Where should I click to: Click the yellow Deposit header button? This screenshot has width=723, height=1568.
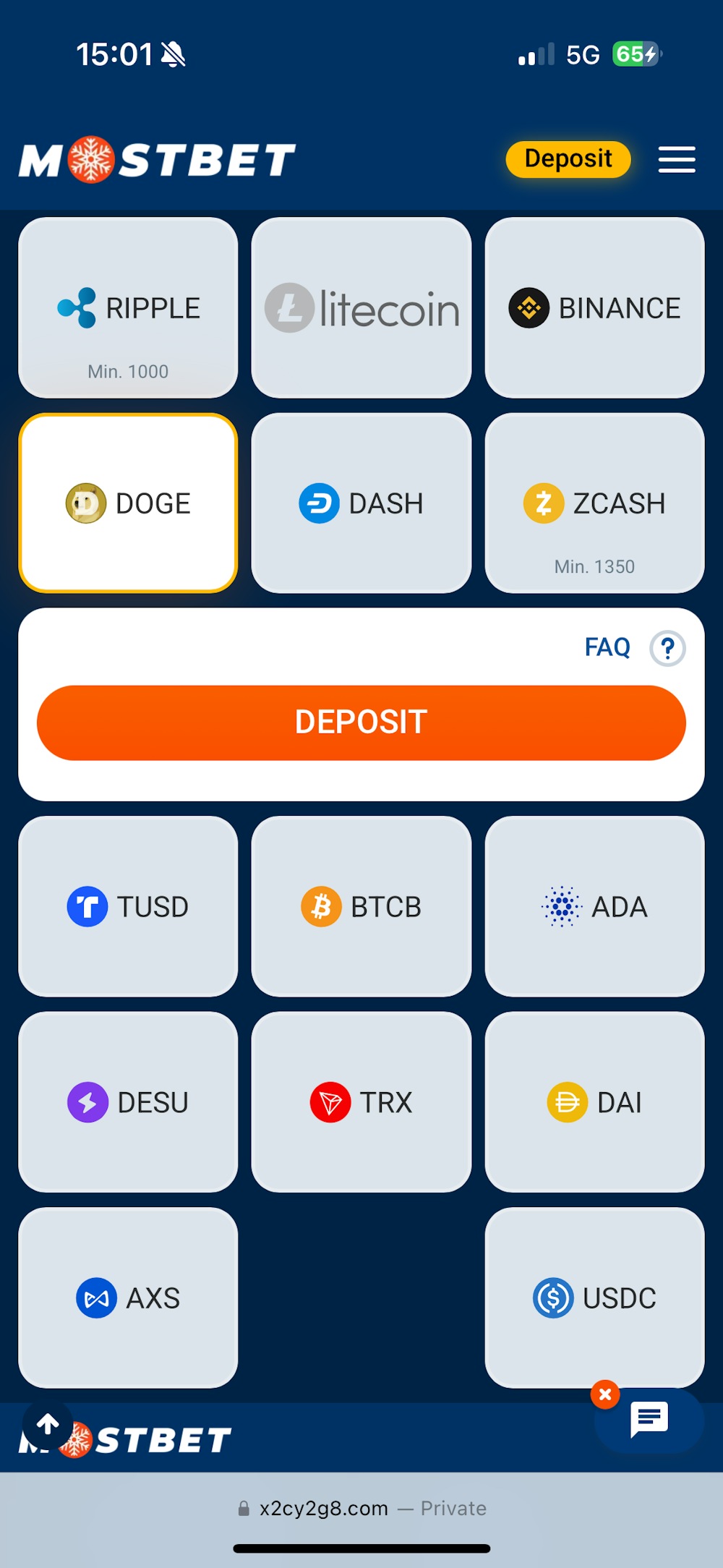coord(568,159)
